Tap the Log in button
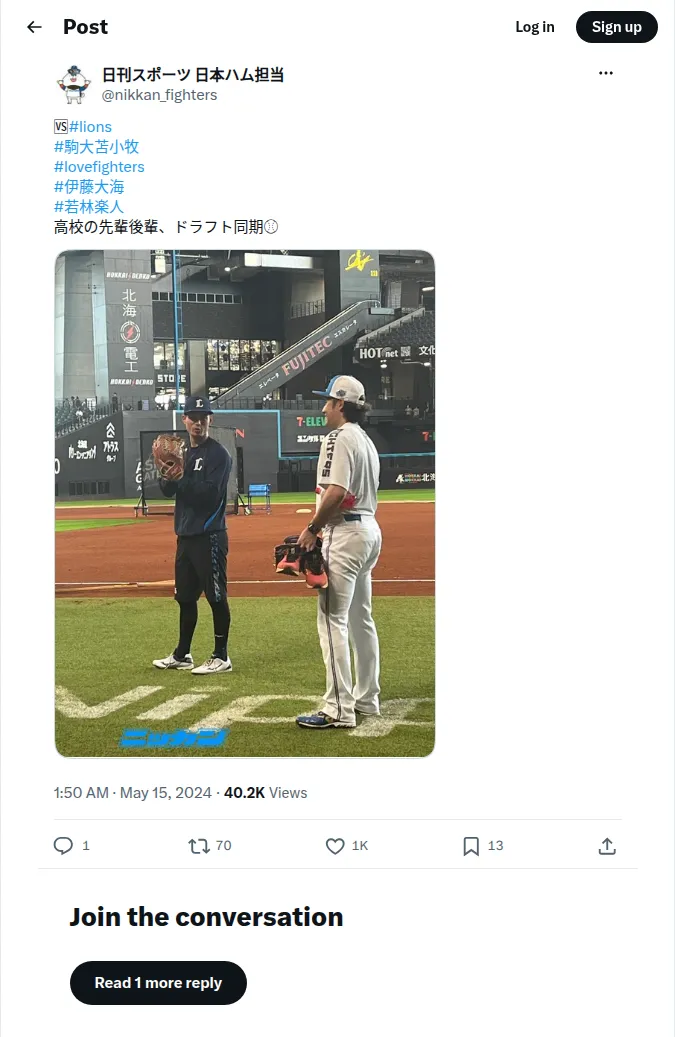The image size is (675, 1037). 534,27
